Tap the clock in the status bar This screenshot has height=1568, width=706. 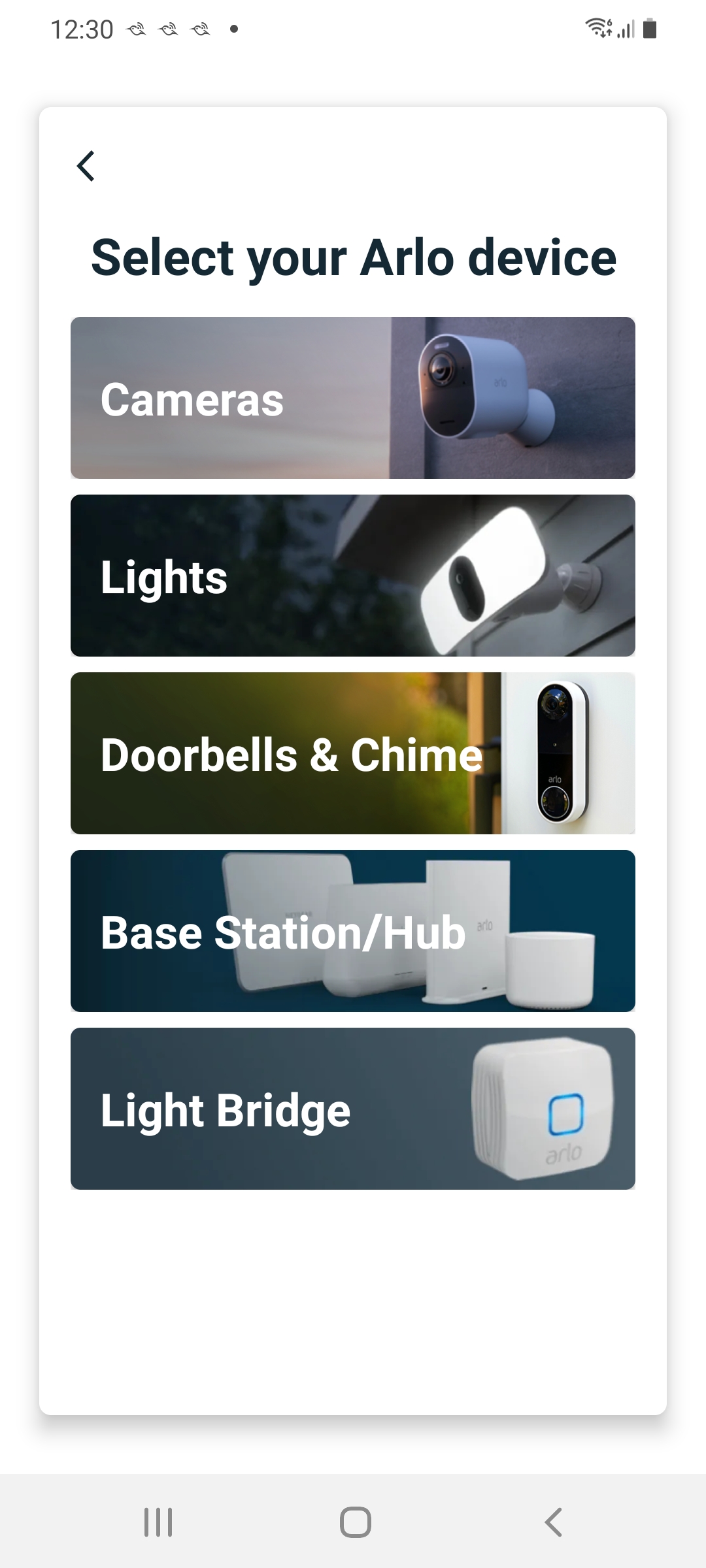(82, 29)
